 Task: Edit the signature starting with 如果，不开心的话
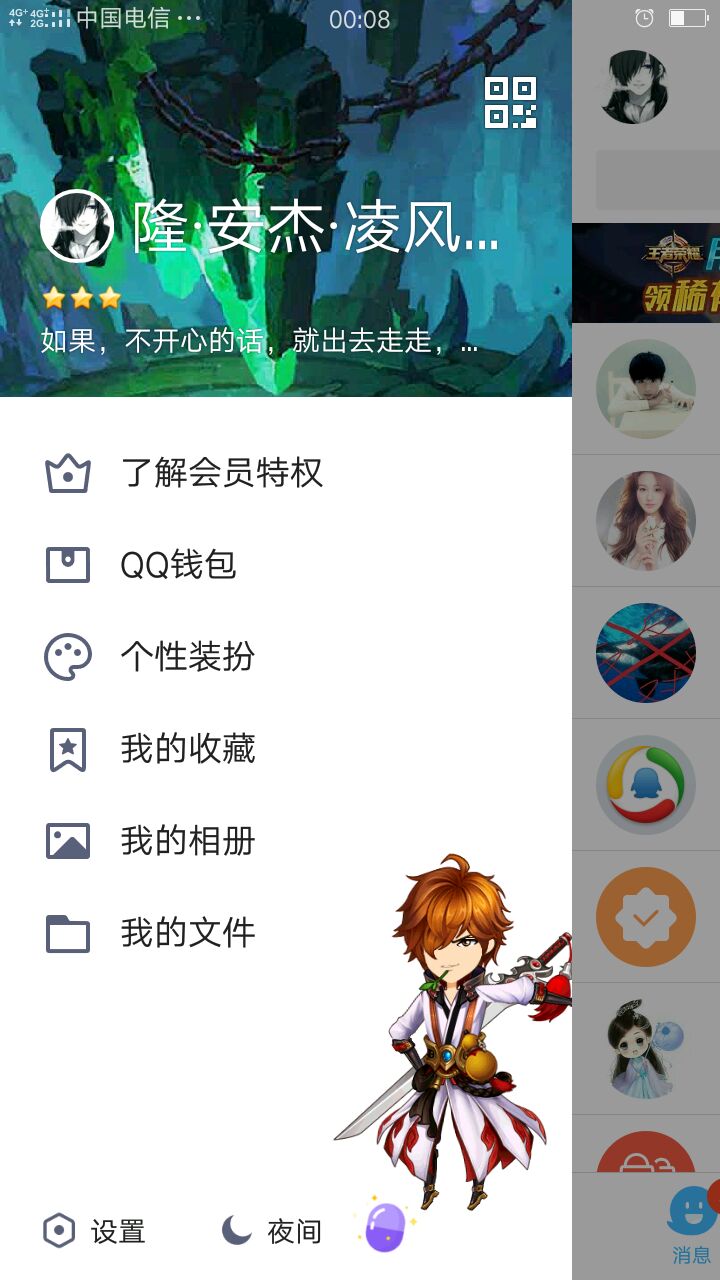[x=258, y=343]
